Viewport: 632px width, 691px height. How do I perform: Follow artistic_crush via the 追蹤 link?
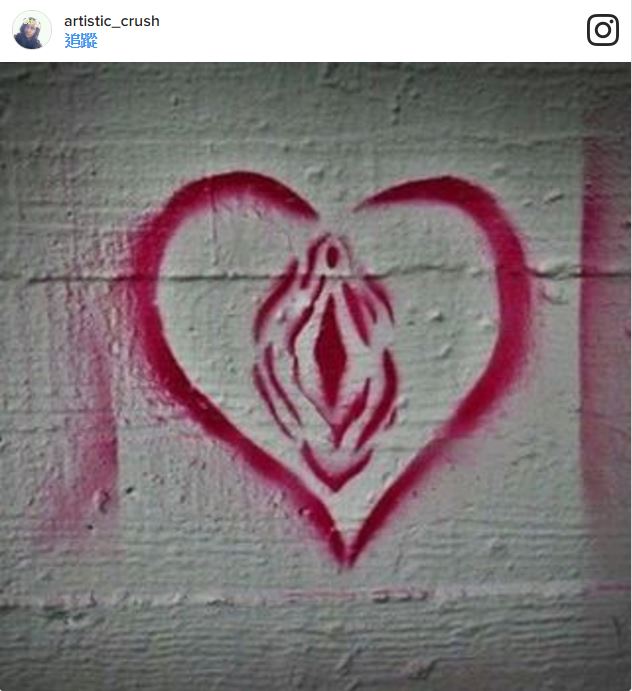[x=81, y=41]
